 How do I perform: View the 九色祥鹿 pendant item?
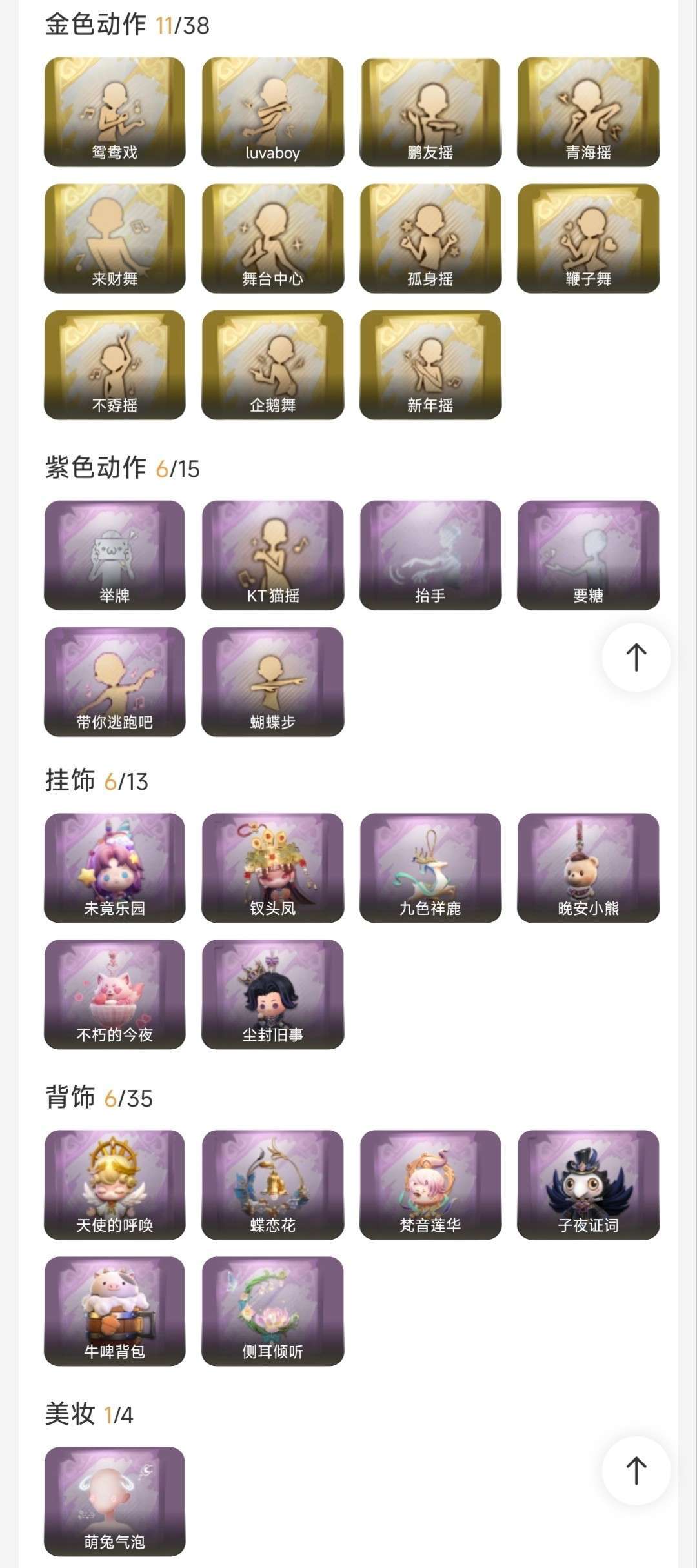point(430,867)
